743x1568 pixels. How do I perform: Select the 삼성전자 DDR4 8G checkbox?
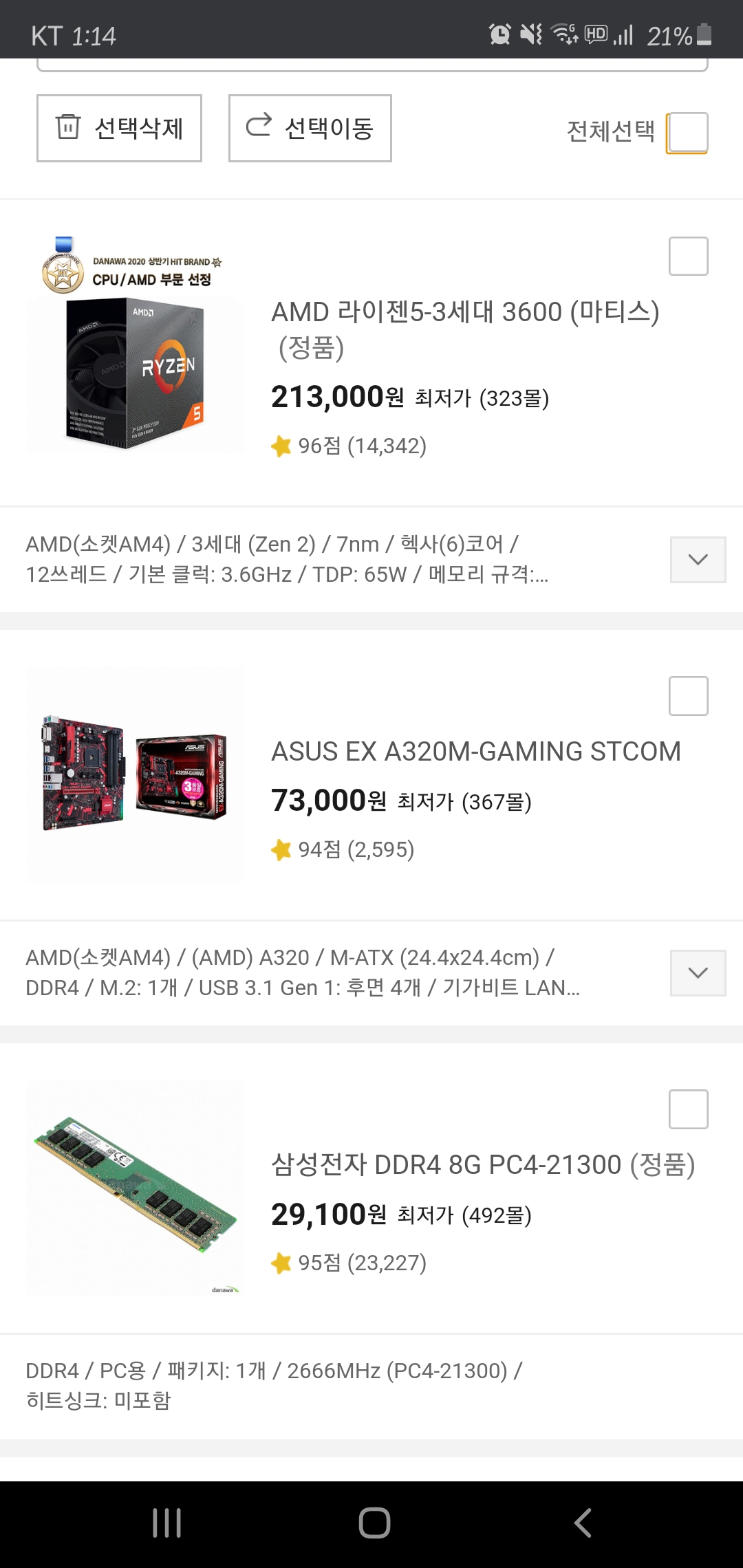(688, 1109)
